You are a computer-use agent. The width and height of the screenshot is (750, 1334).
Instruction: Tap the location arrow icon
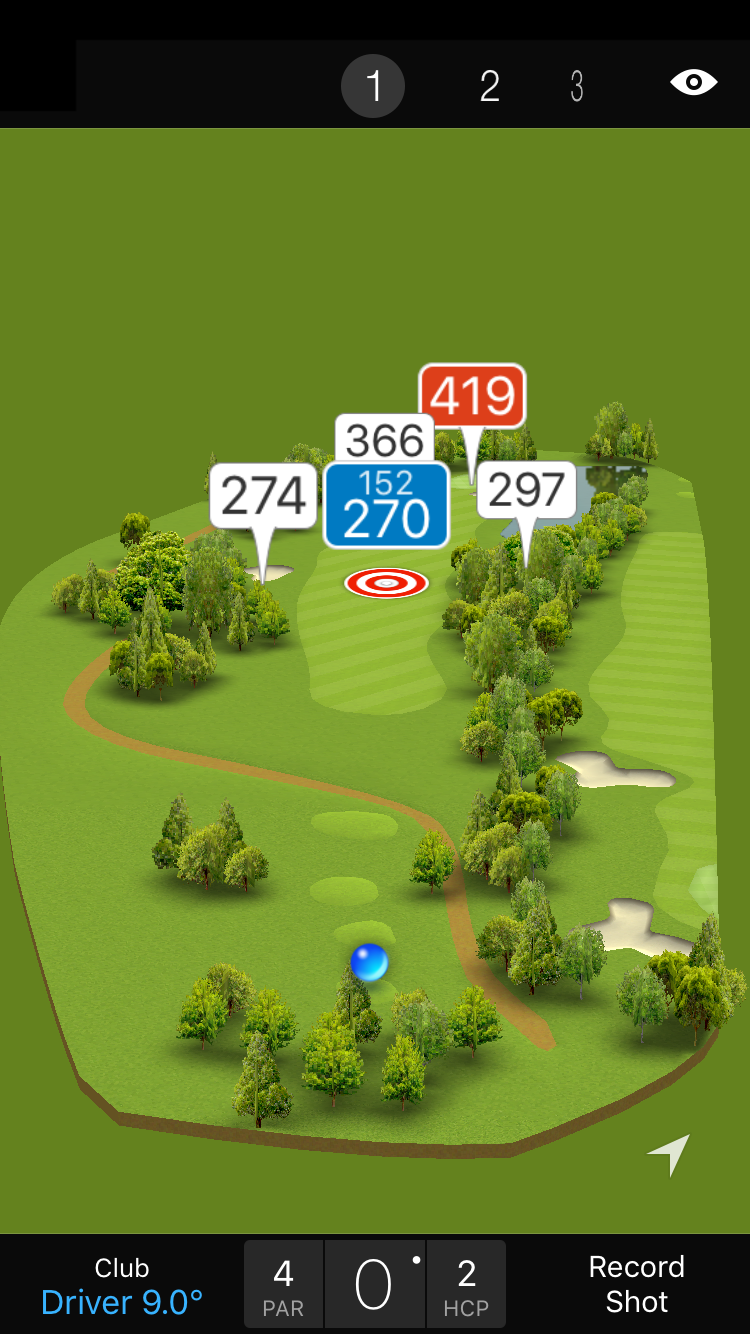[x=669, y=1154]
